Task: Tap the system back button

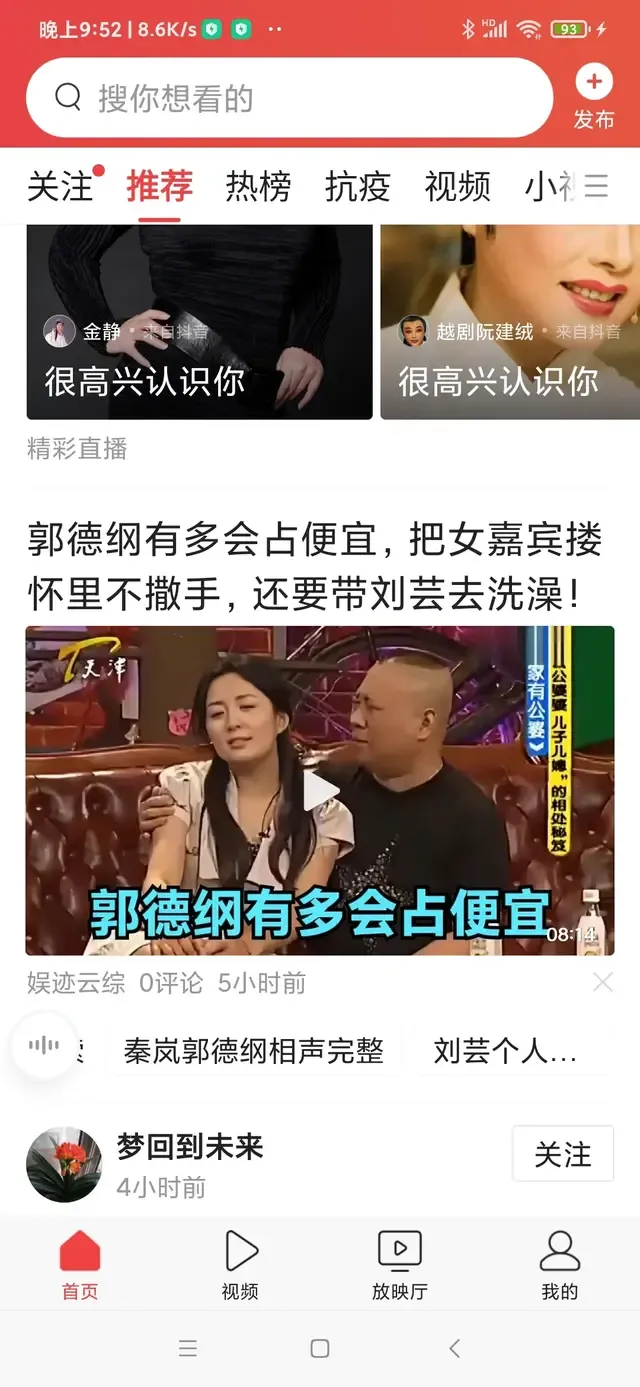Action: 454,1348
